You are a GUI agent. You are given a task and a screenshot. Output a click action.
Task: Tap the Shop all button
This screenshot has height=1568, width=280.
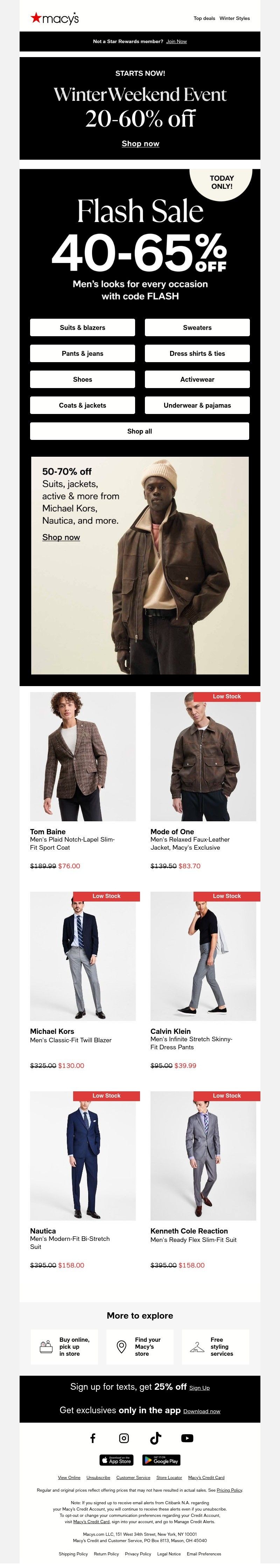pyautogui.click(x=139, y=431)
